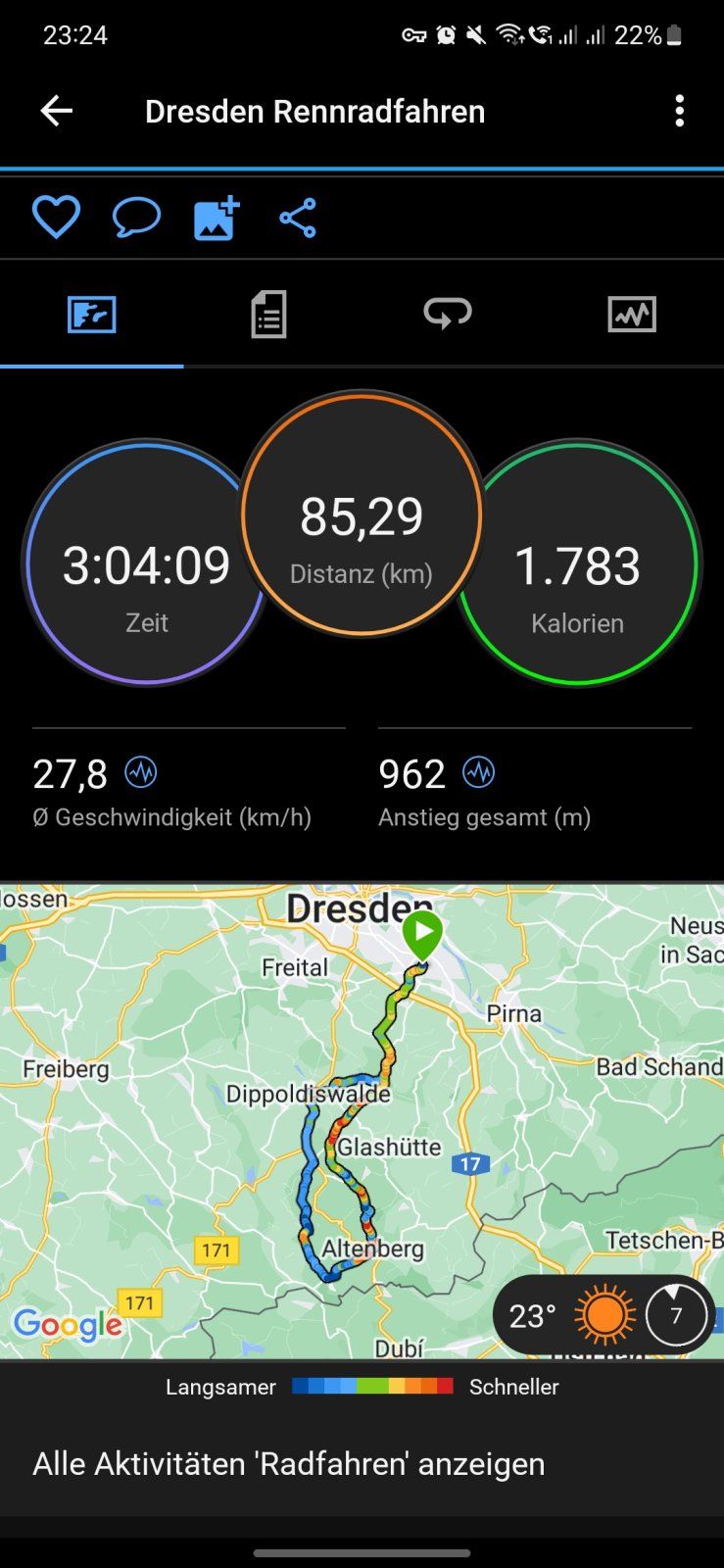
Task: Open the three-dot overflow menu
Action: click(x=680, y=111)
